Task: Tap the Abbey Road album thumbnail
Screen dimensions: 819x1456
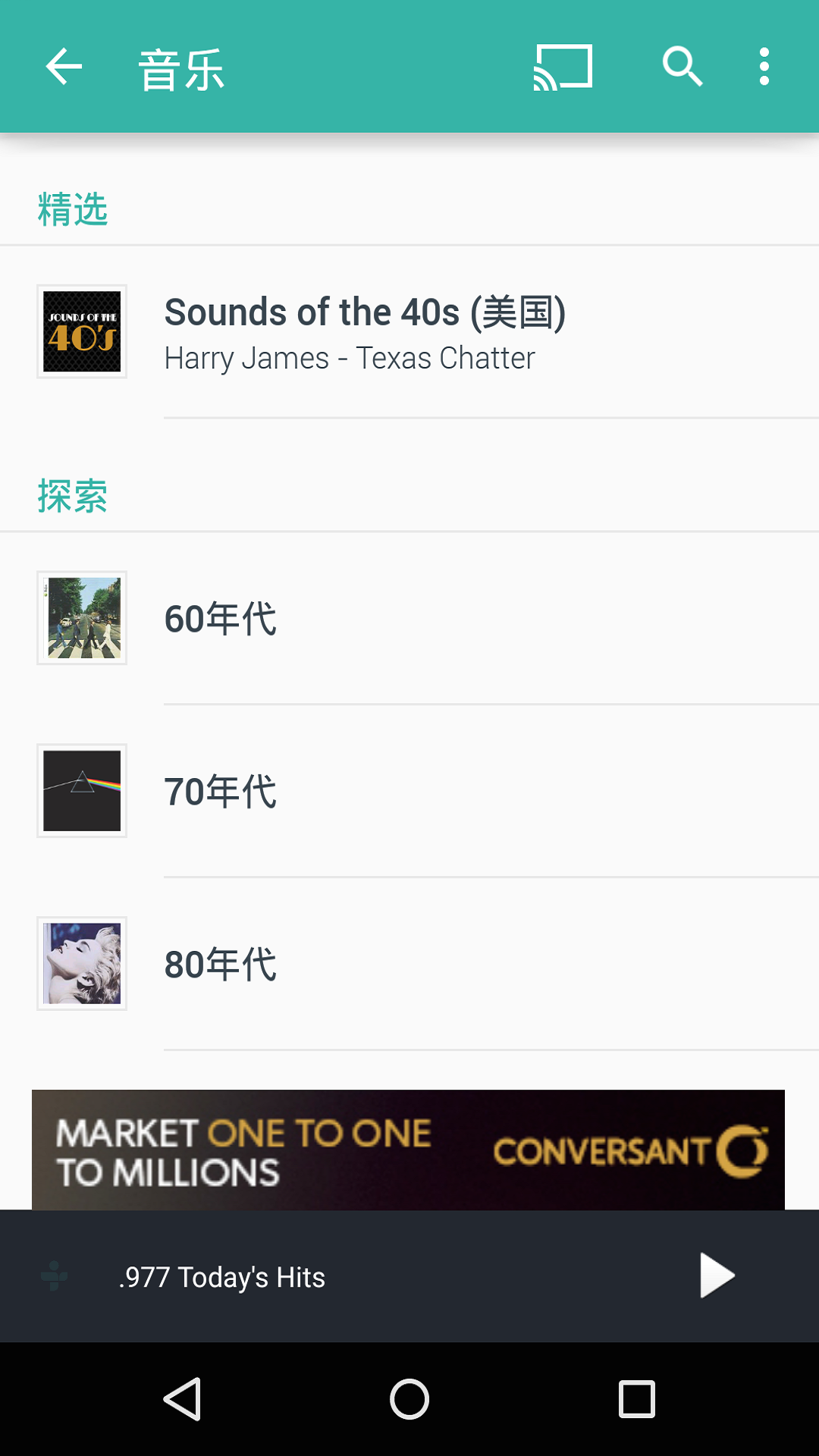Action: [x=81, y=617]
